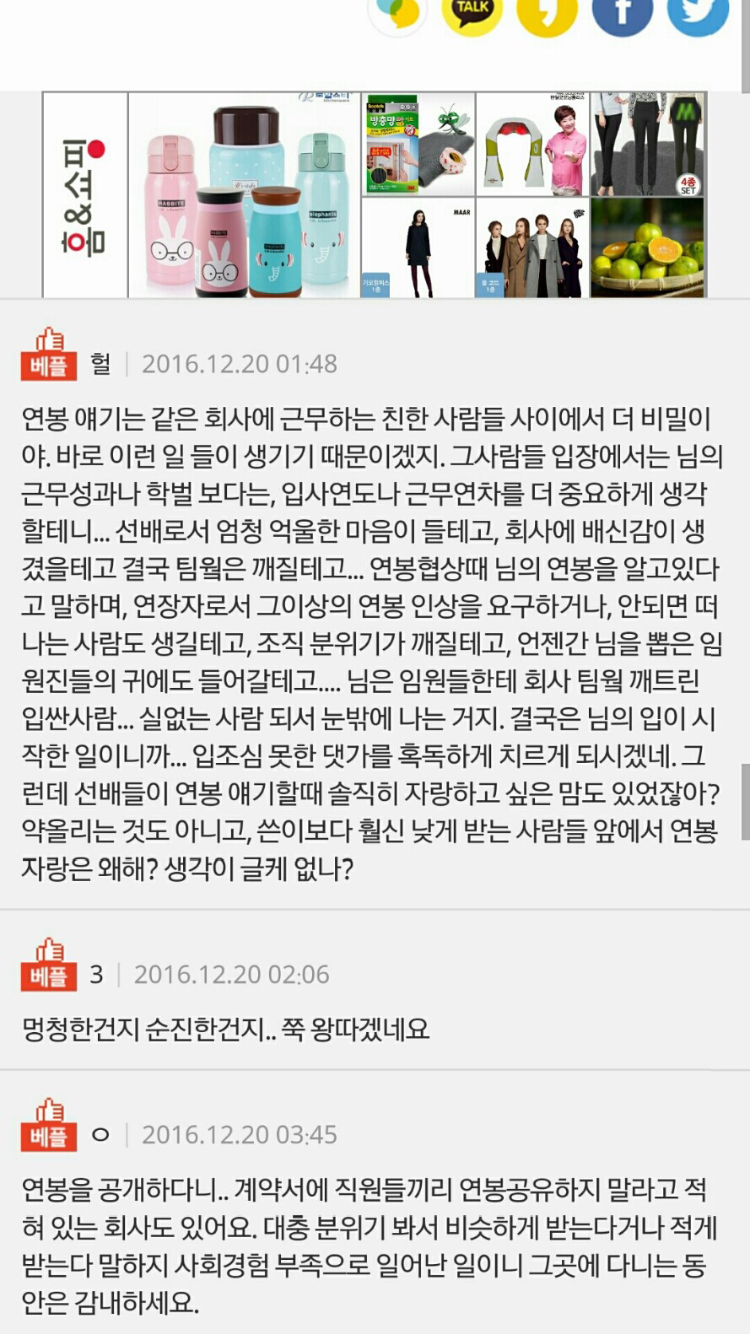Open the 홈앤쇼핑 ad banner logo
This screenshot has height=1334, width=750.
click(85, 195)
